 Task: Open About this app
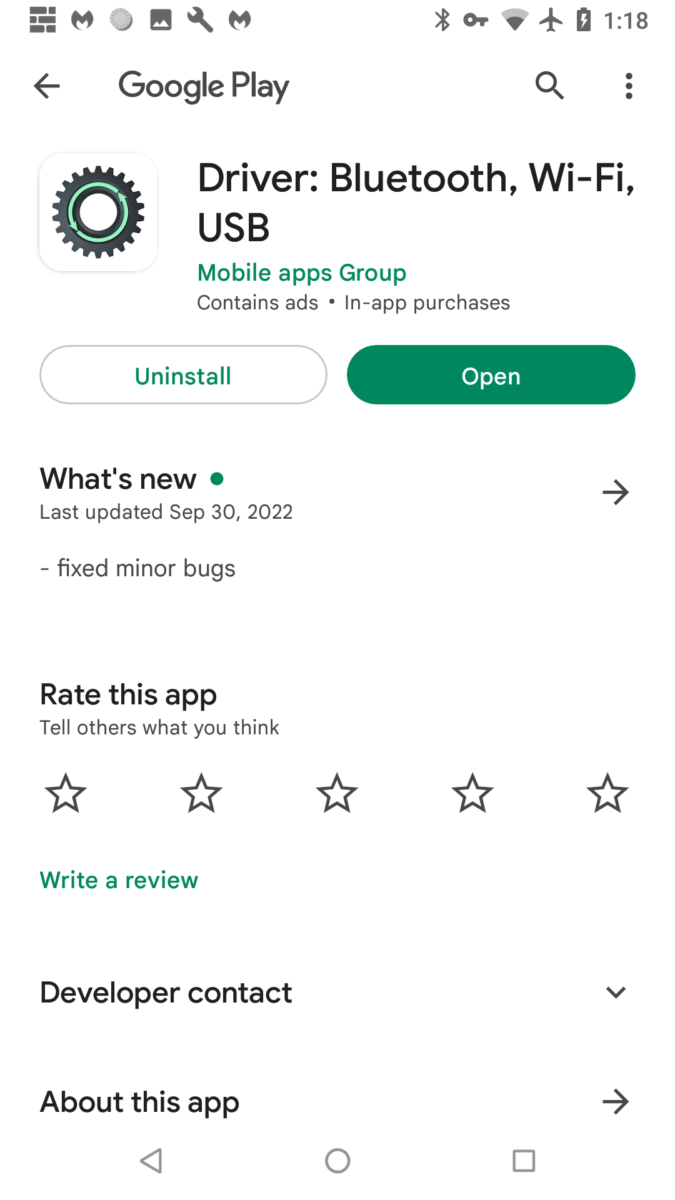(x=615, y=1102)
